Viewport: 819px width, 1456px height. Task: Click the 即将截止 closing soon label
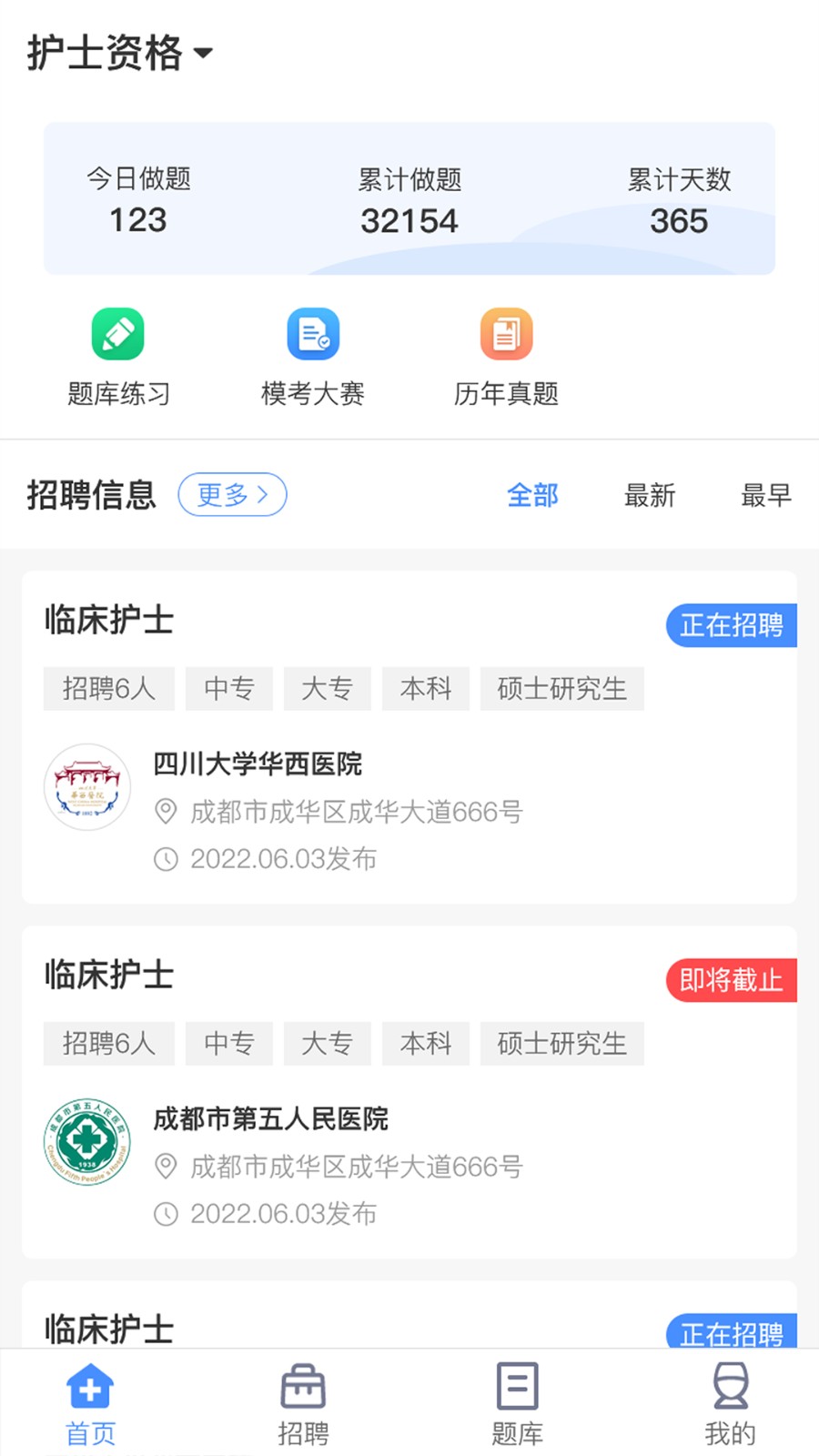[x=732, y=980]
